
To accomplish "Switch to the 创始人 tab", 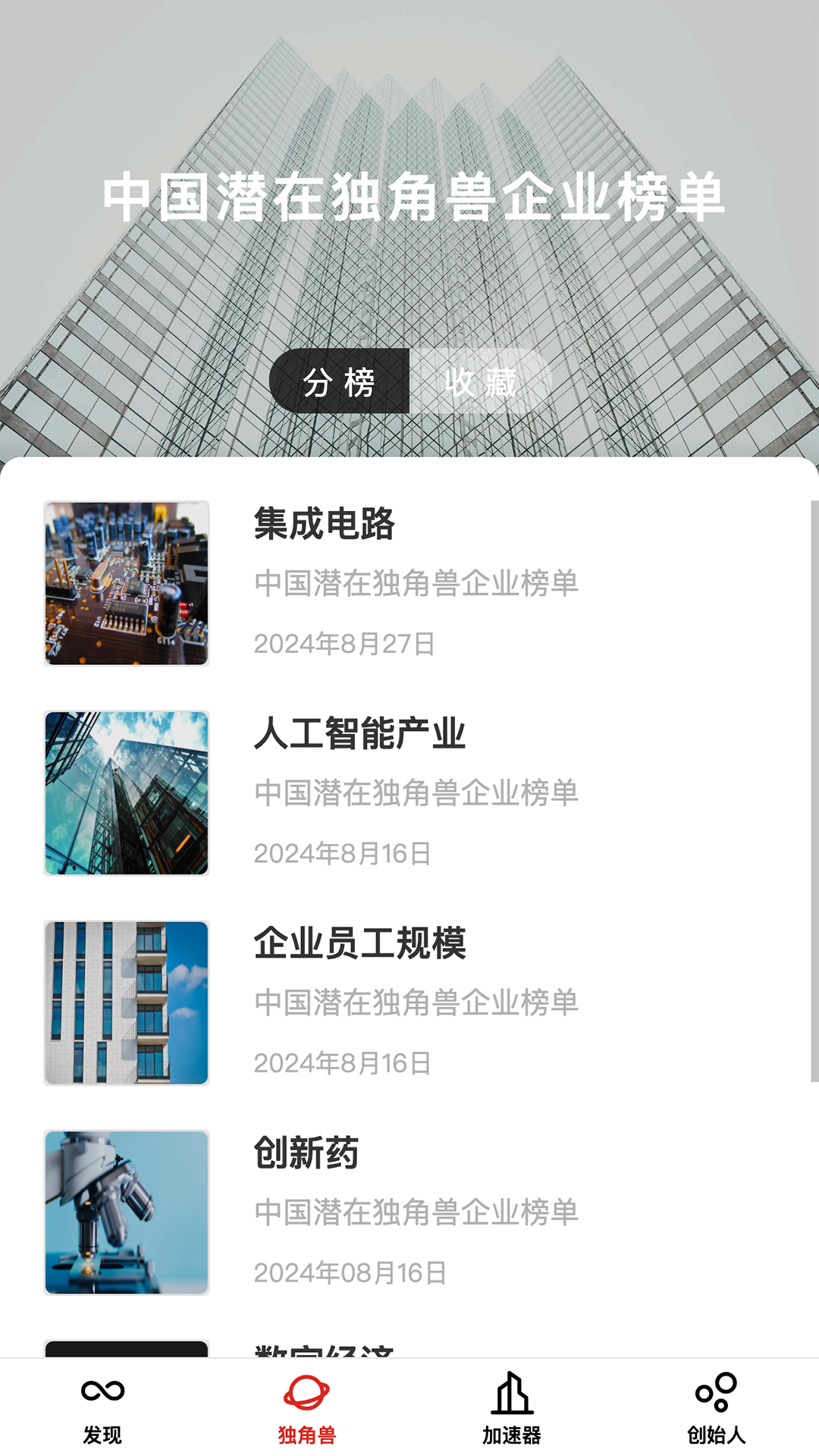I will coord(717,1407).
